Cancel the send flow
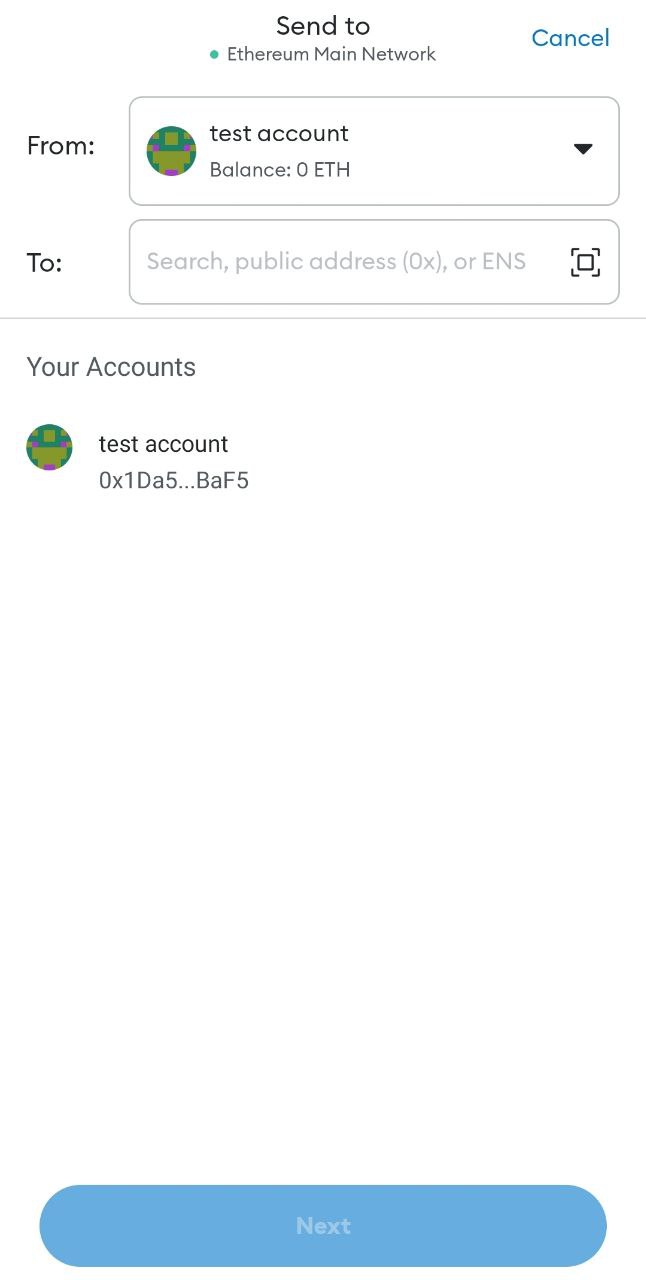This screenshot has width=646, height=1280. coord(570,38)
